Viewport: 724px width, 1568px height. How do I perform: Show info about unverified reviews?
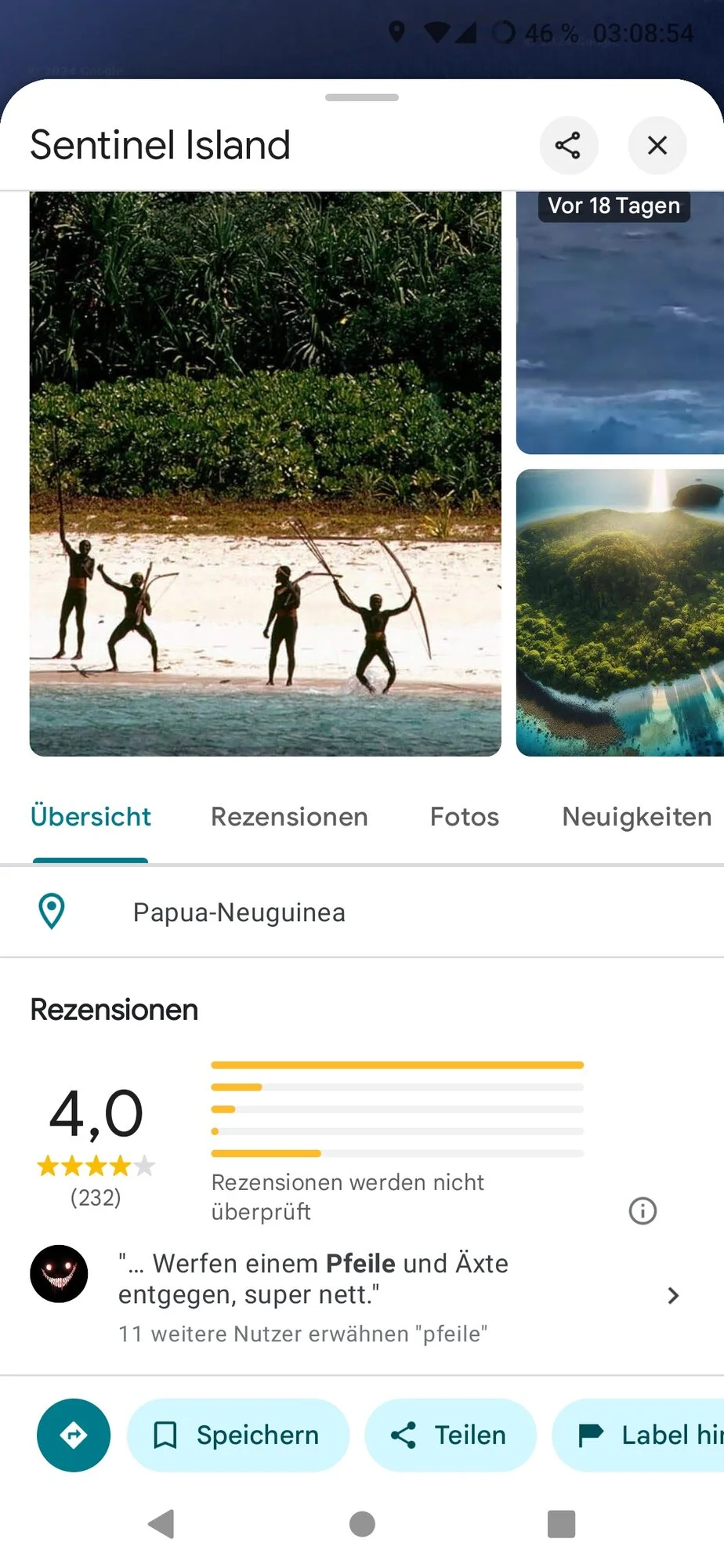(x=643, y=1211)
